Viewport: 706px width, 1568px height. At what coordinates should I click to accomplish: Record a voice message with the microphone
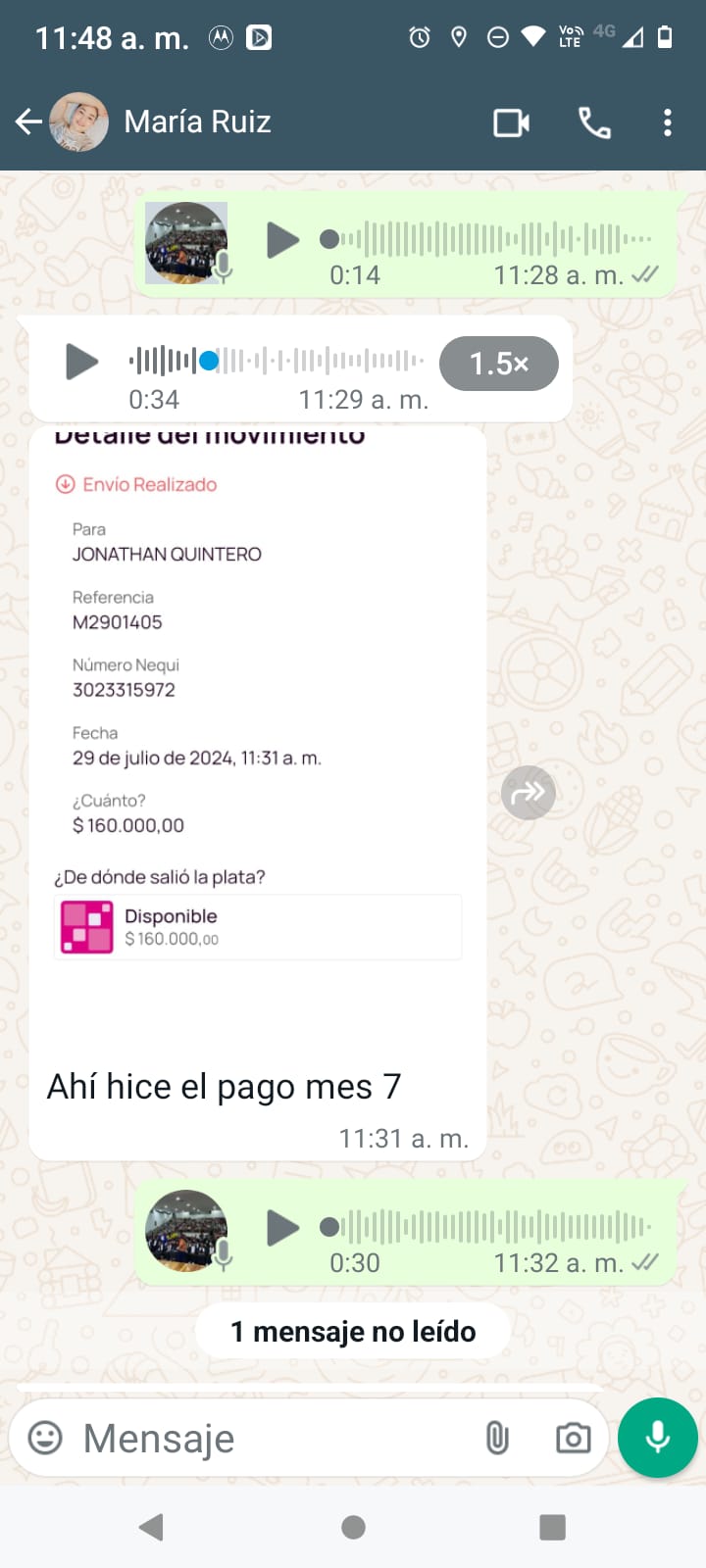(x=658, y=1438)
